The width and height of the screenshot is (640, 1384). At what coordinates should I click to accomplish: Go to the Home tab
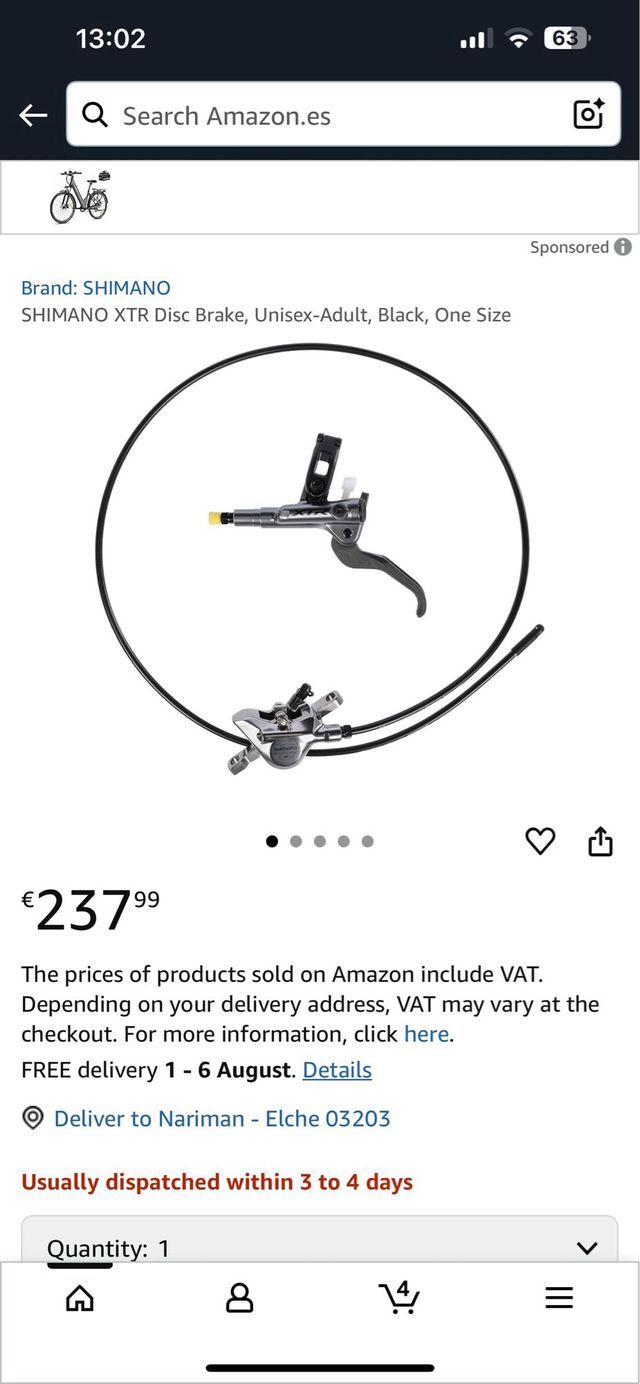click(x=80, y=1298)
